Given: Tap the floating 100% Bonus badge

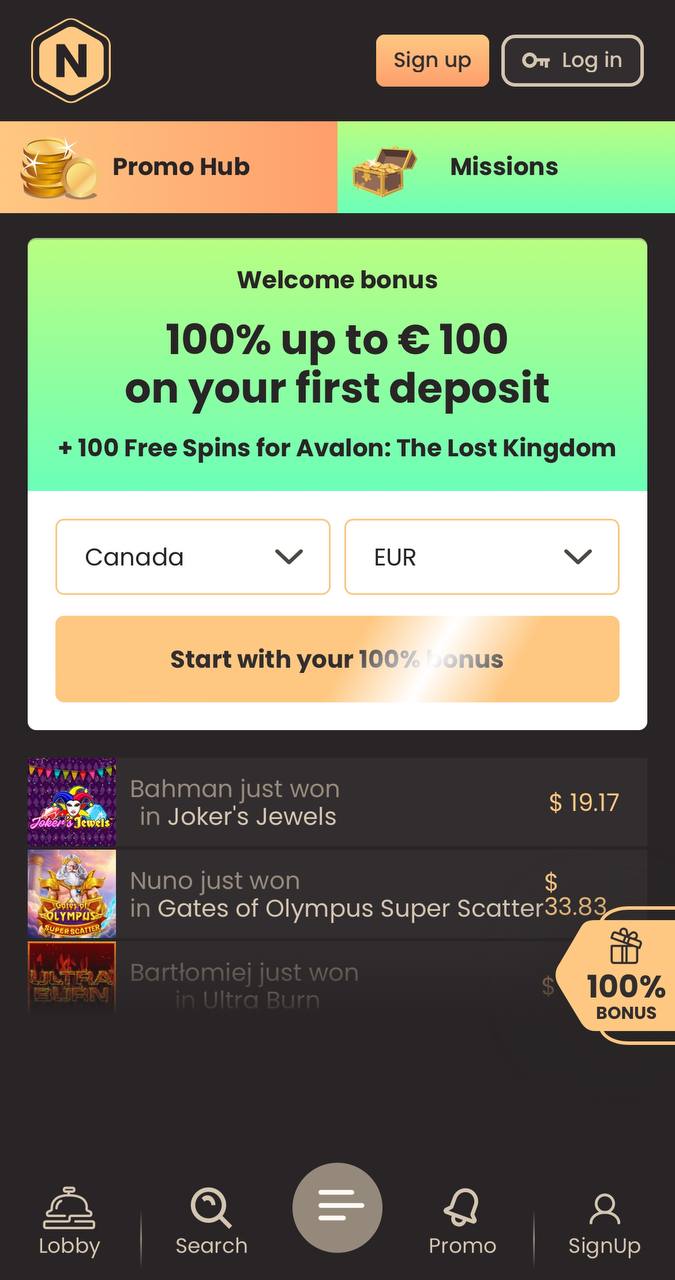Looking at the screenshot, I should [620, 975].
